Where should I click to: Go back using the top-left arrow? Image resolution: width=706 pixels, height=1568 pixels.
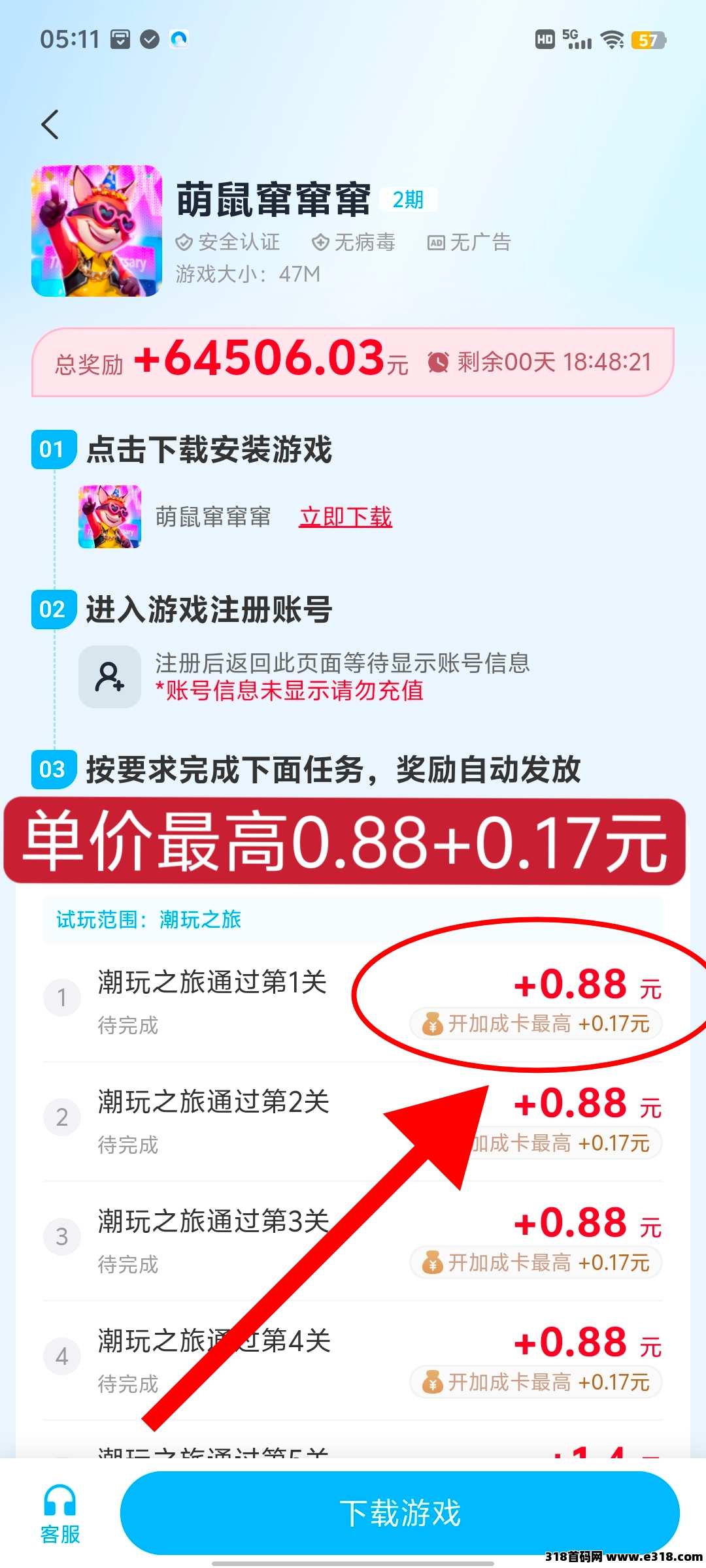(50, 124)
